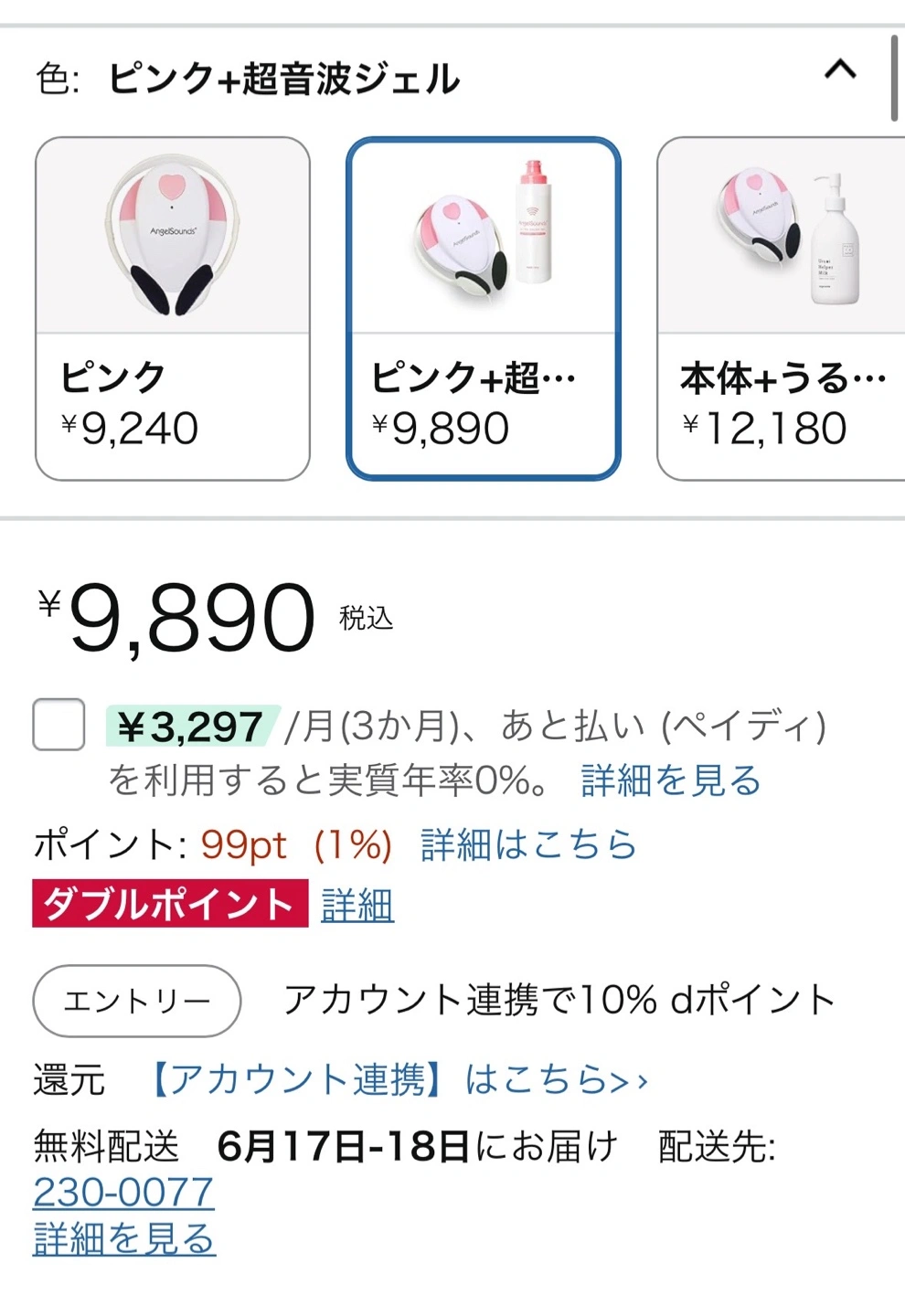The height and width of the screenshot is (1316, 905).
Task: Open 詳細を見る for the ペイディ installment plan
Action: 671,780
